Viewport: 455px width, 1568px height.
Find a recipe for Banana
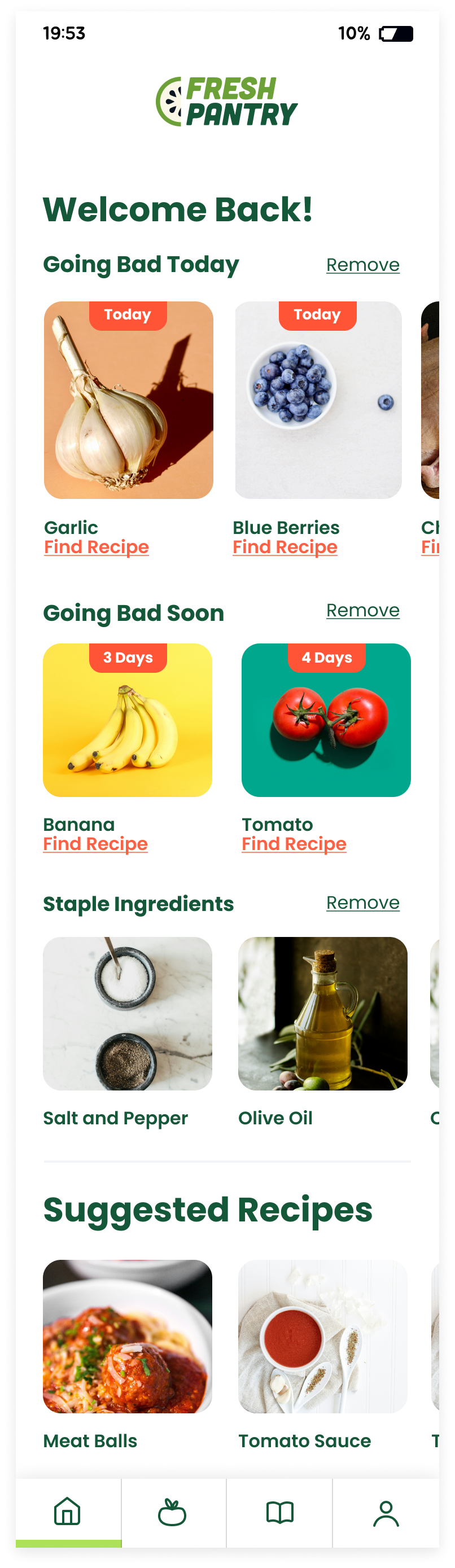pos(95,844)
